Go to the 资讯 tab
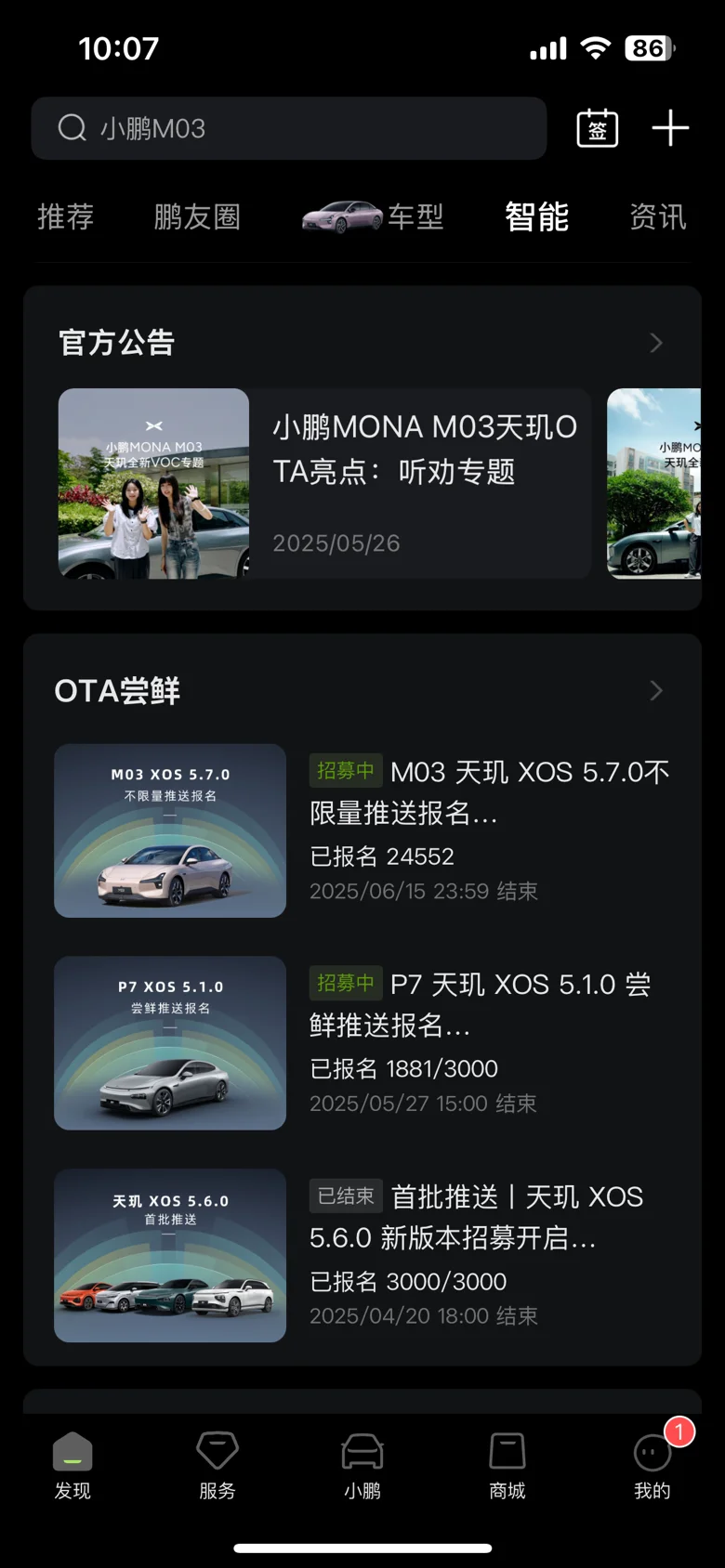 [658, 216]
